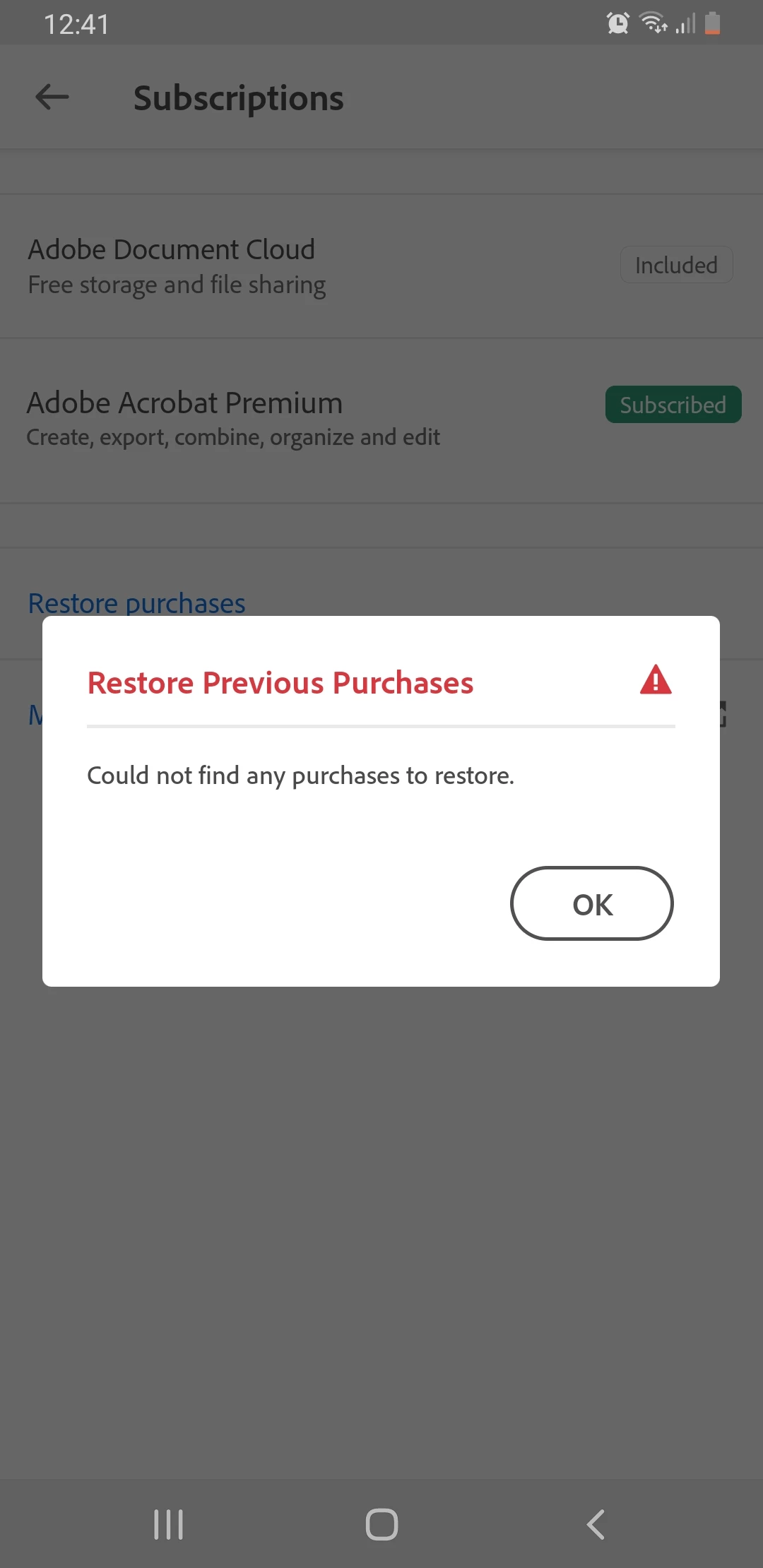Go back from Subscriptions screen
Viewport: 763px width, 1568px height.
click(52, 97)
